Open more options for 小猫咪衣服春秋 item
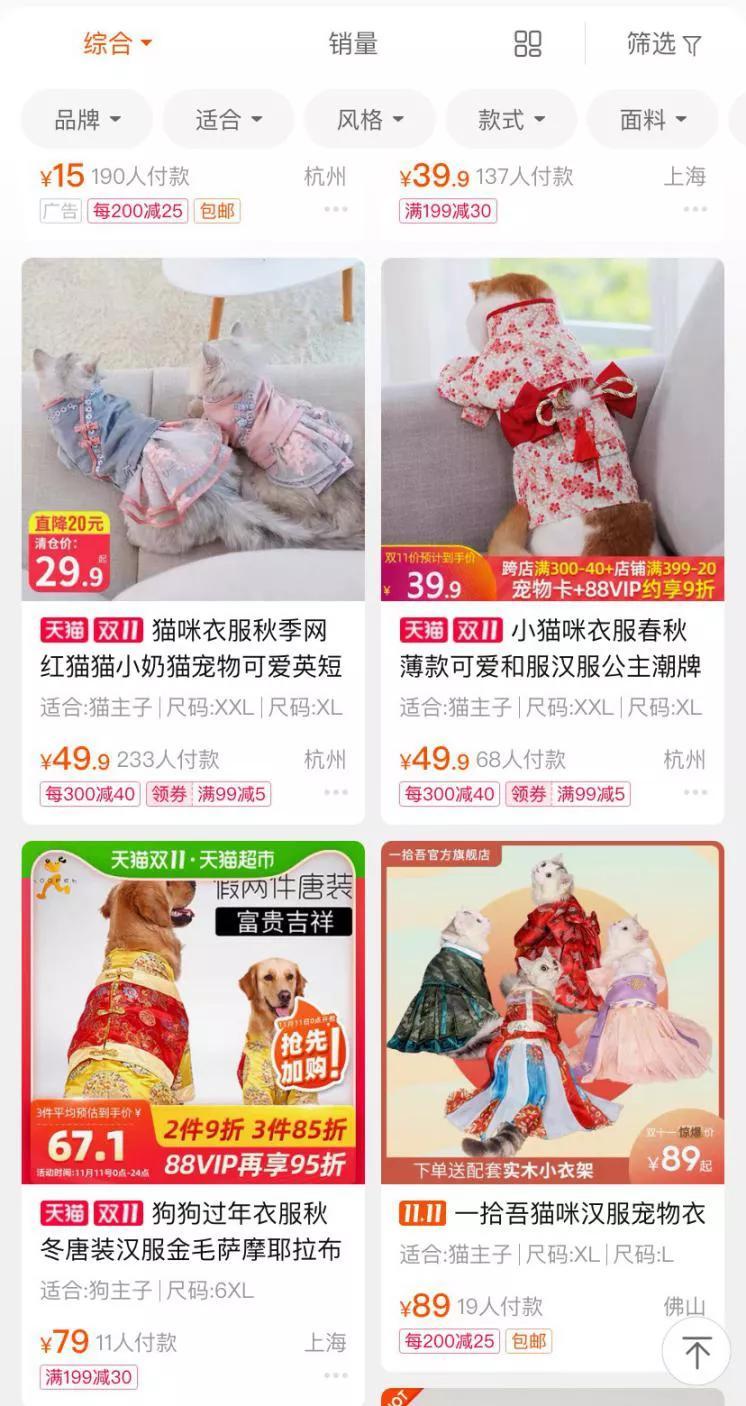The image size is (746, 1406). [x=695, y=793]
